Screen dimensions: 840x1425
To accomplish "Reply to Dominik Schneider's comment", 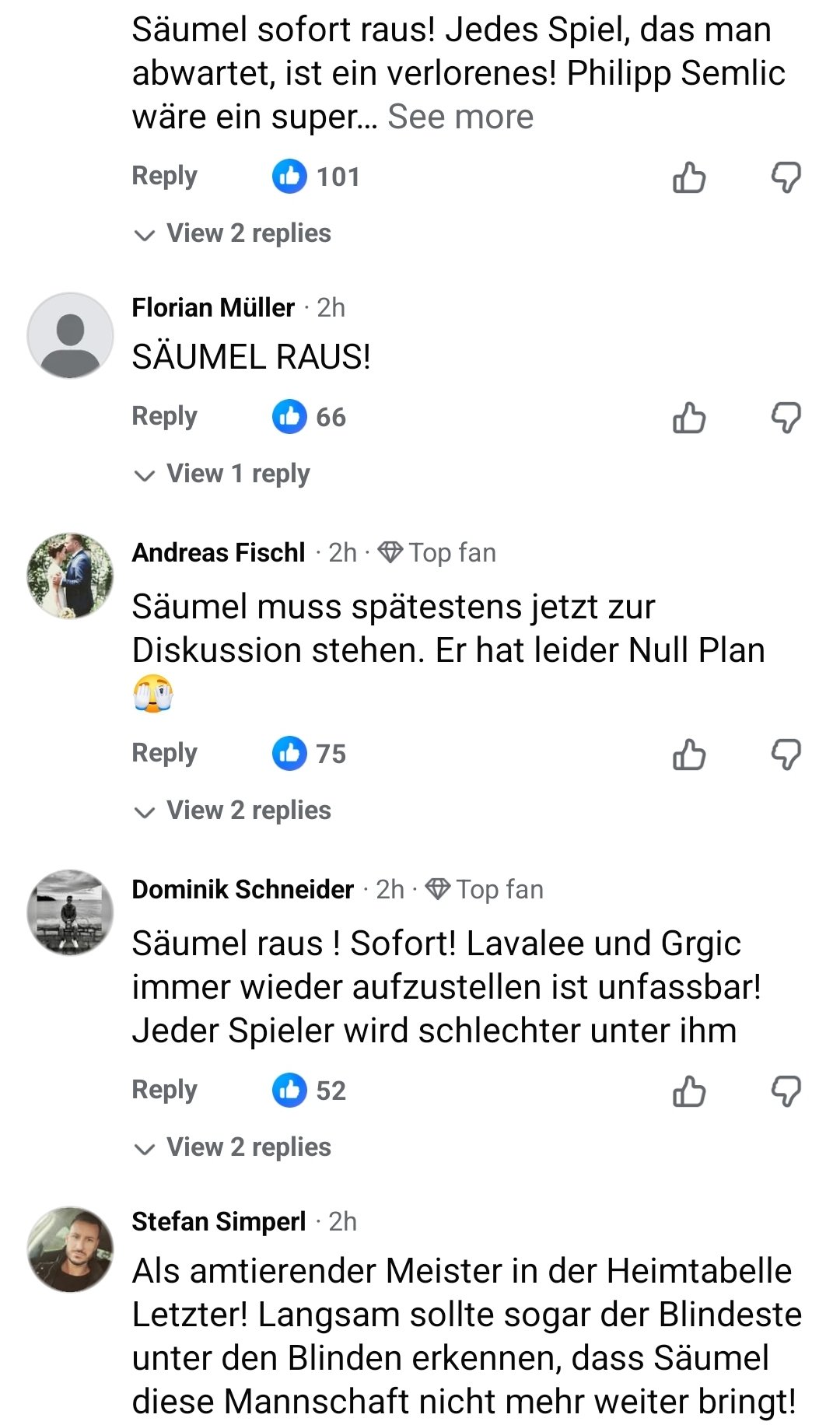I will pos(164,1090).
